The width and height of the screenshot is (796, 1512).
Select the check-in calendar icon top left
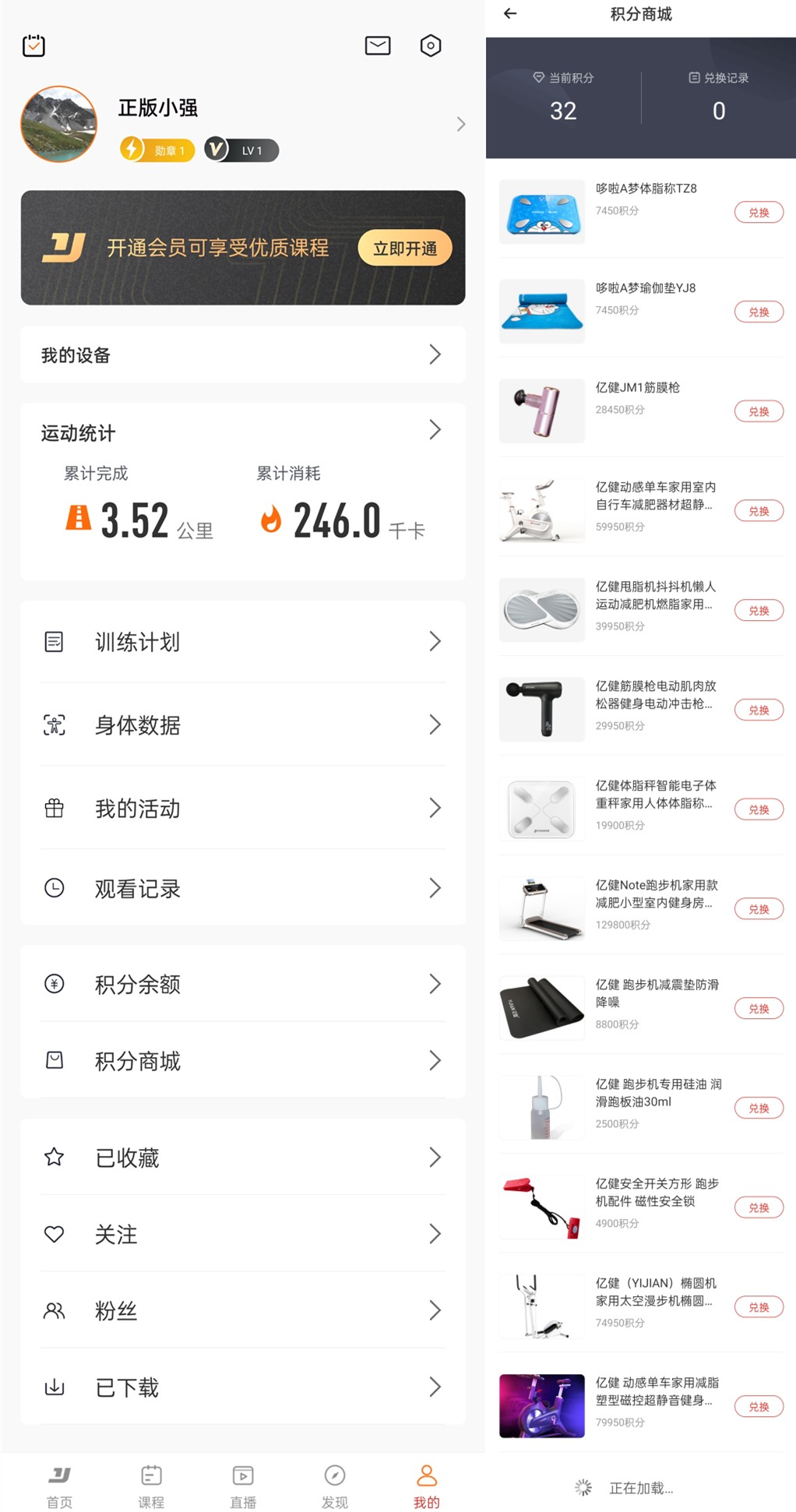33,46
